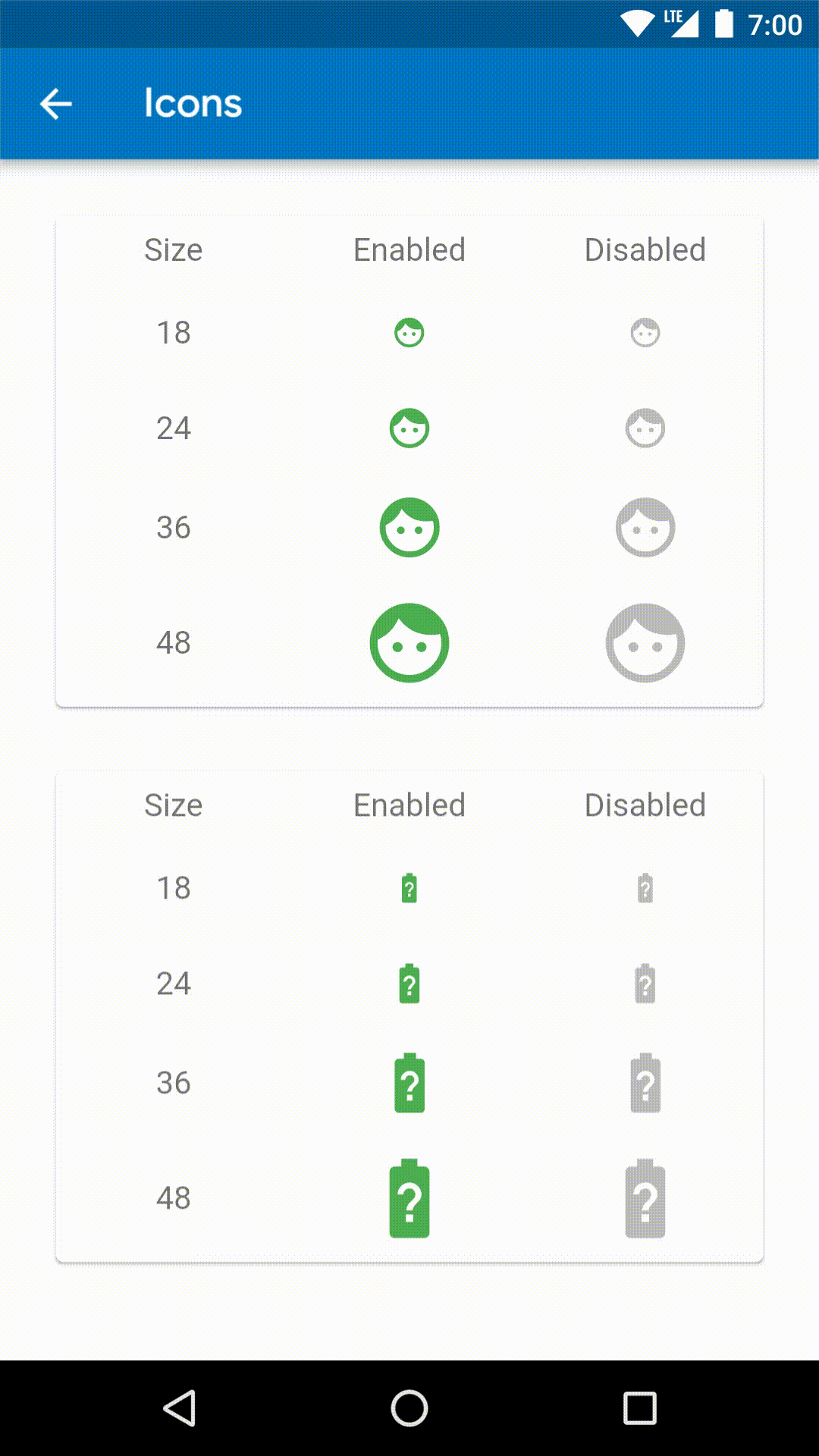Tap the enabled size 24 face icon
819x1456 pixels.
point(409,428)
